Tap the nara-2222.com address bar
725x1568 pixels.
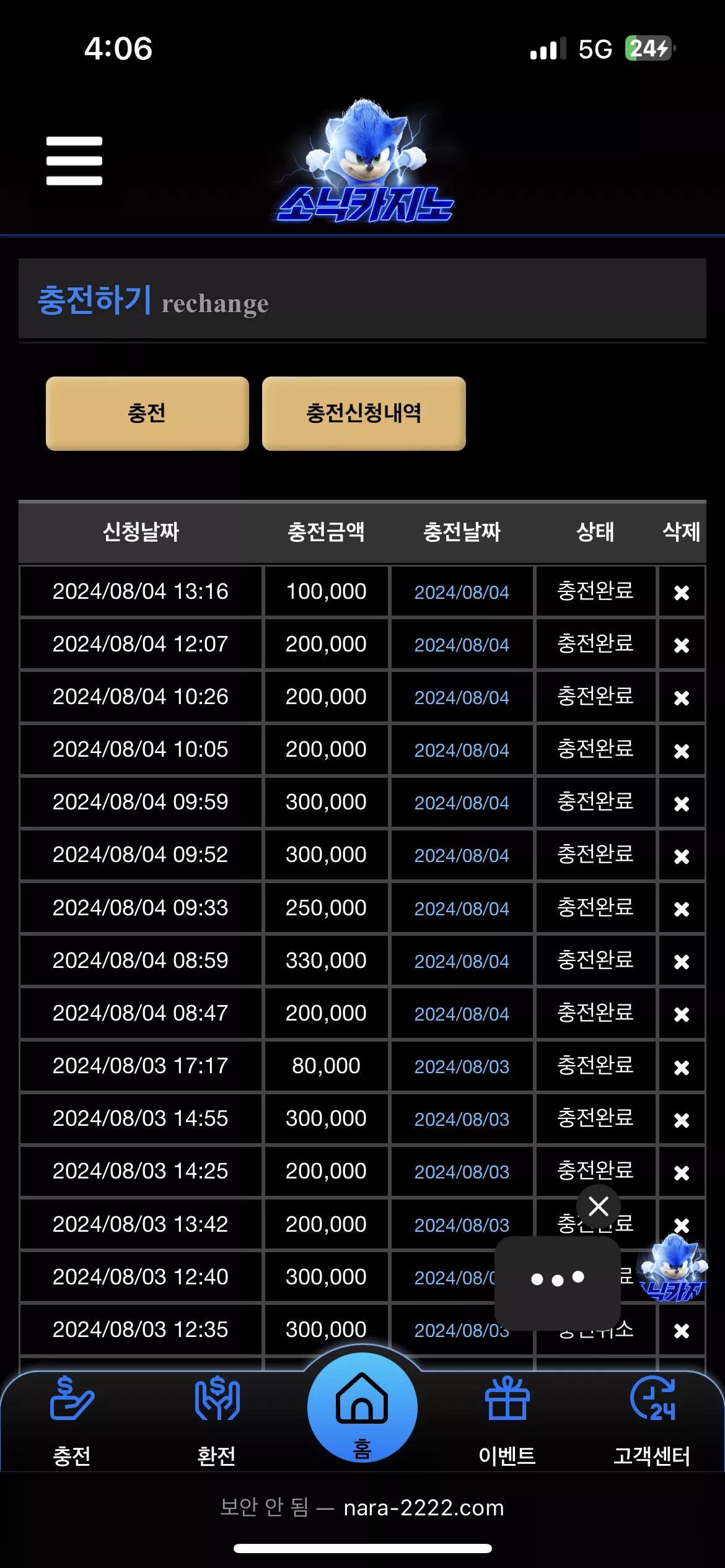point(362,1507)
